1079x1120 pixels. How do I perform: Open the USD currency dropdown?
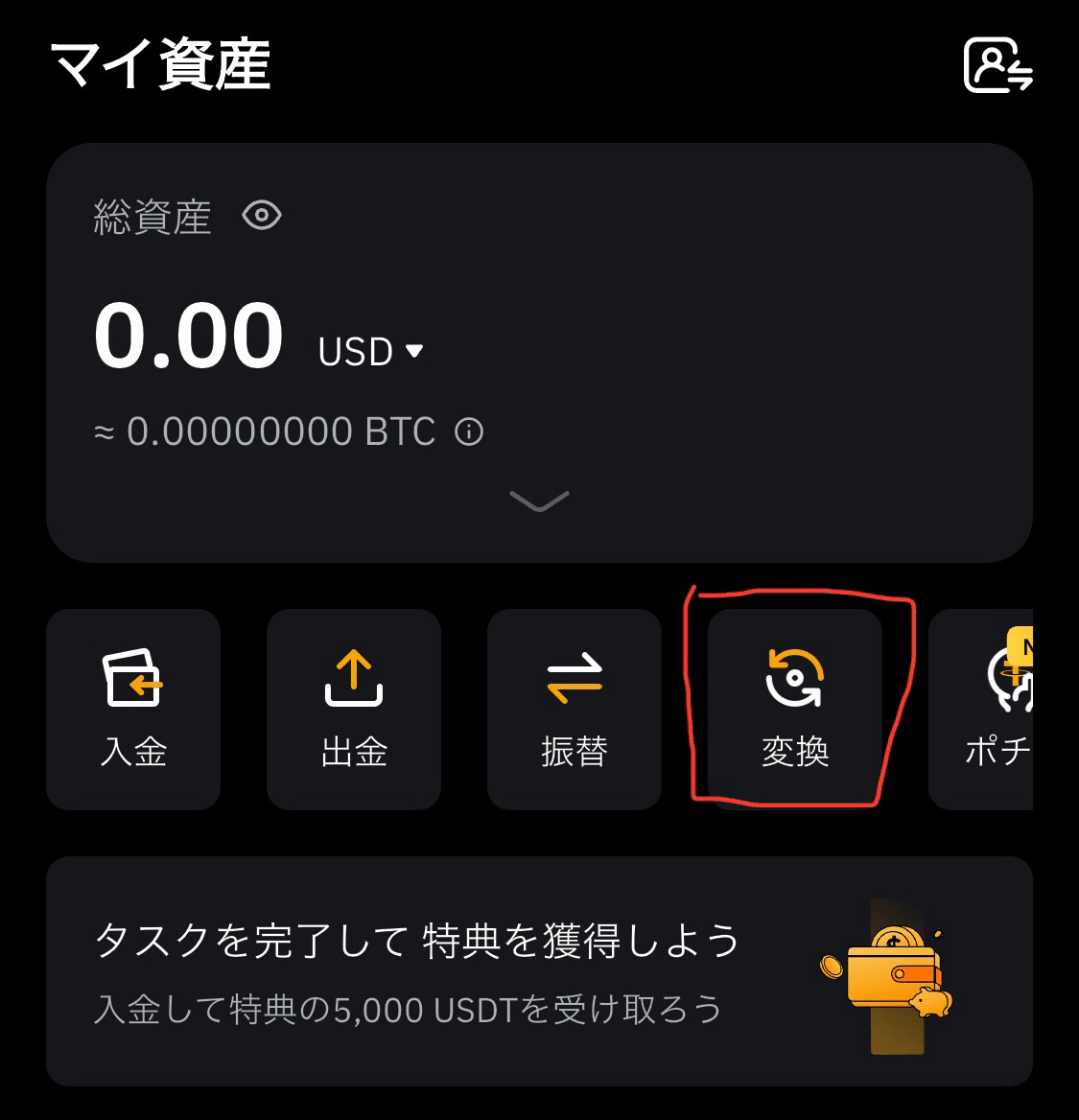[x=370, y=351]
